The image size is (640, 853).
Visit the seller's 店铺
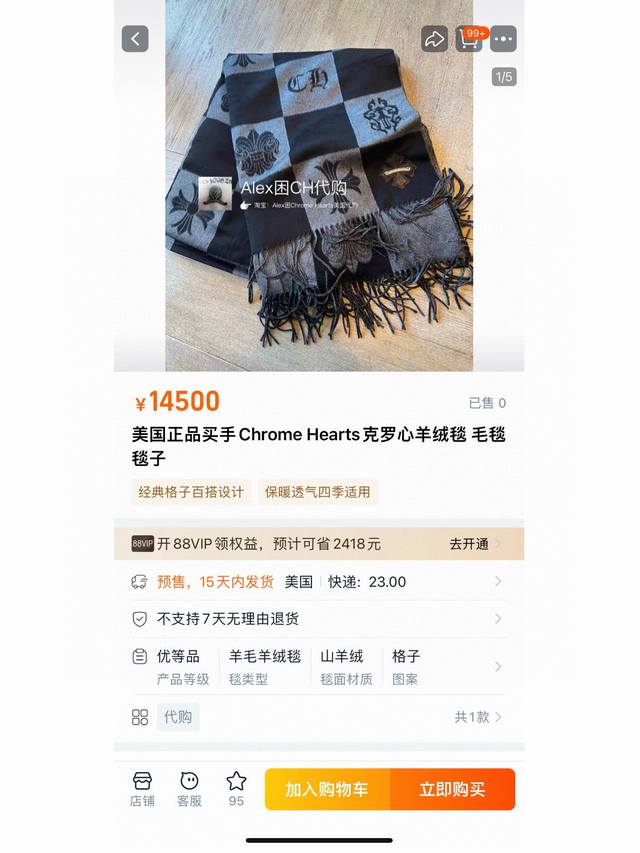click(142, 789)
